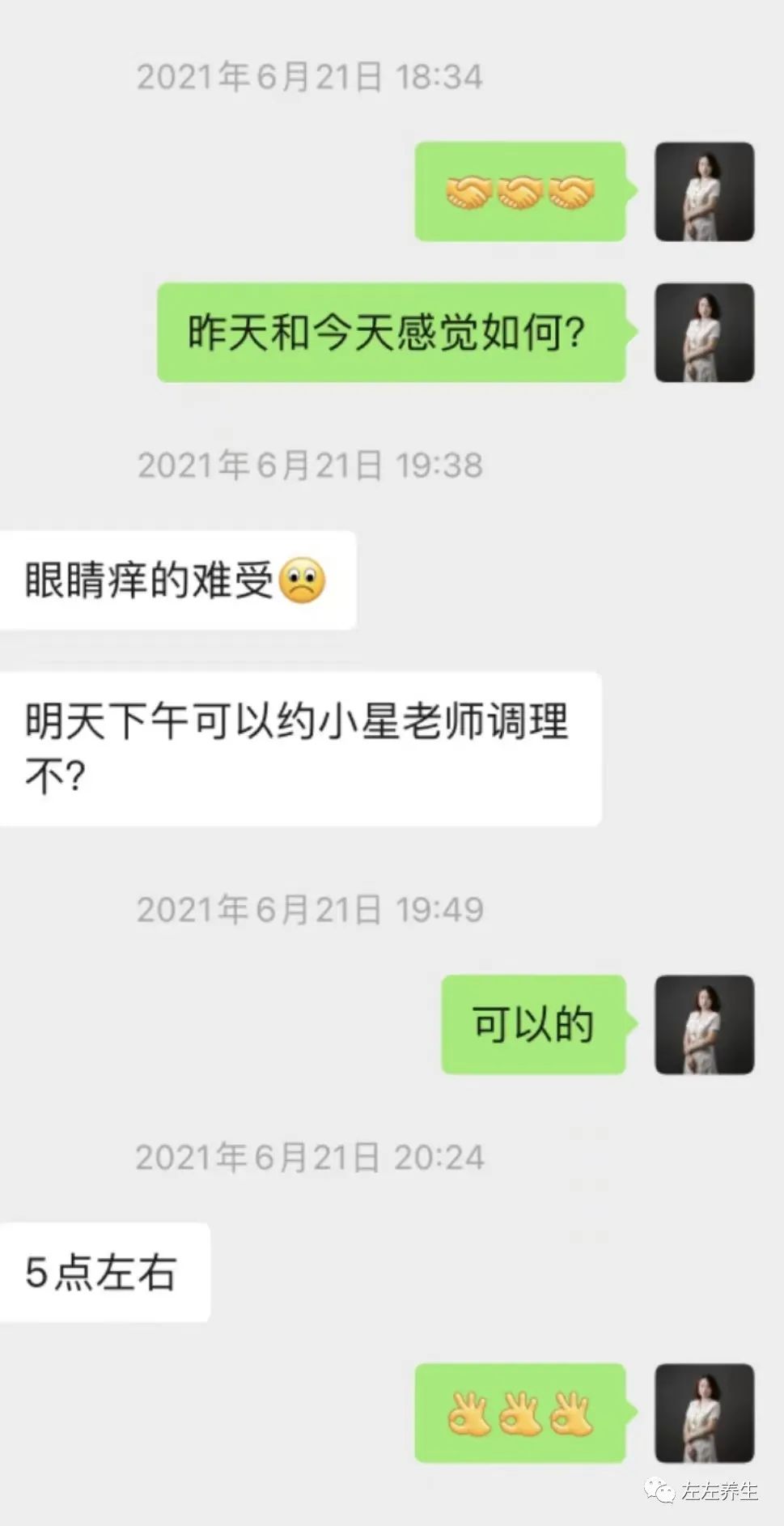Screen dimensions: 784x1526
Task: Click the avatar beside the handshake message
Action: click(705, 192)
